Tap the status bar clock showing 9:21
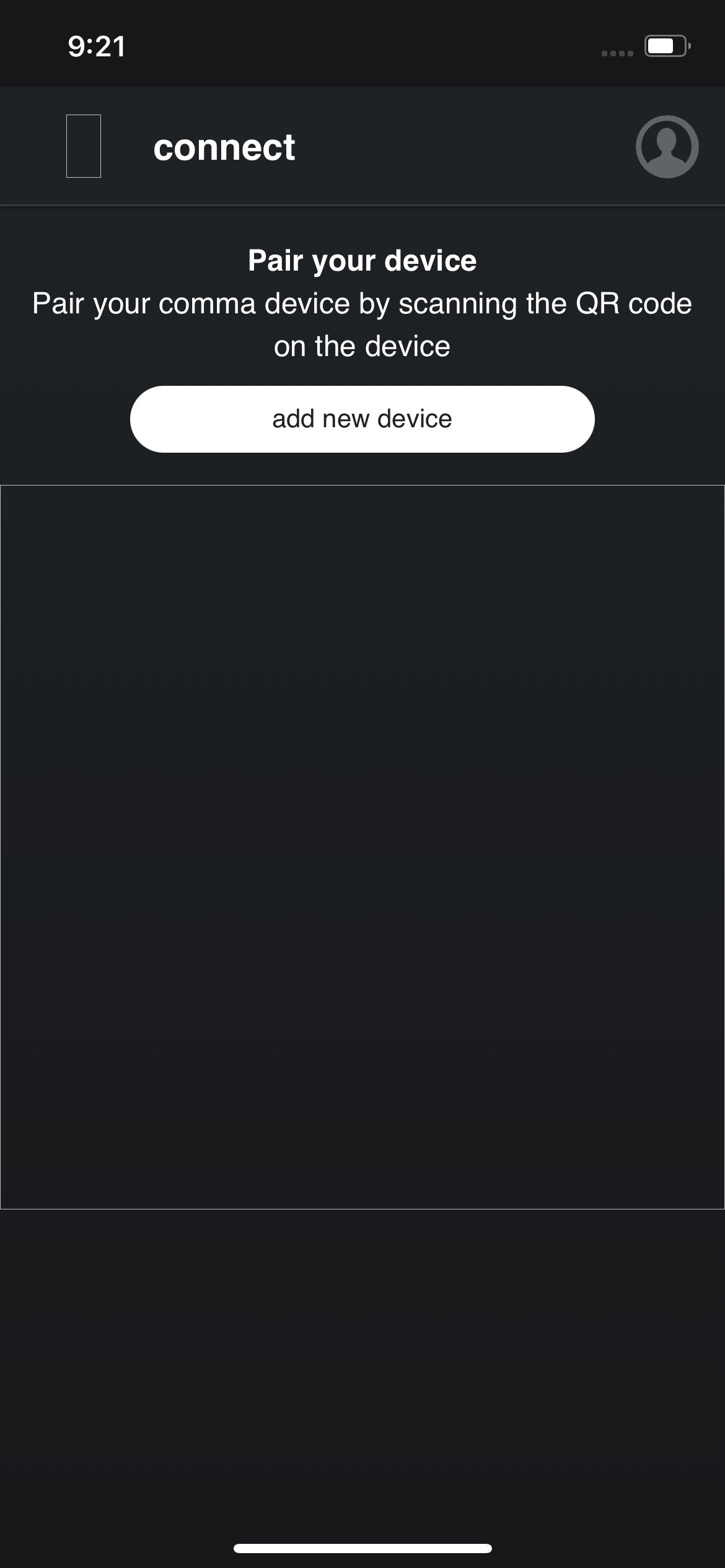 [x=97, y=46]
